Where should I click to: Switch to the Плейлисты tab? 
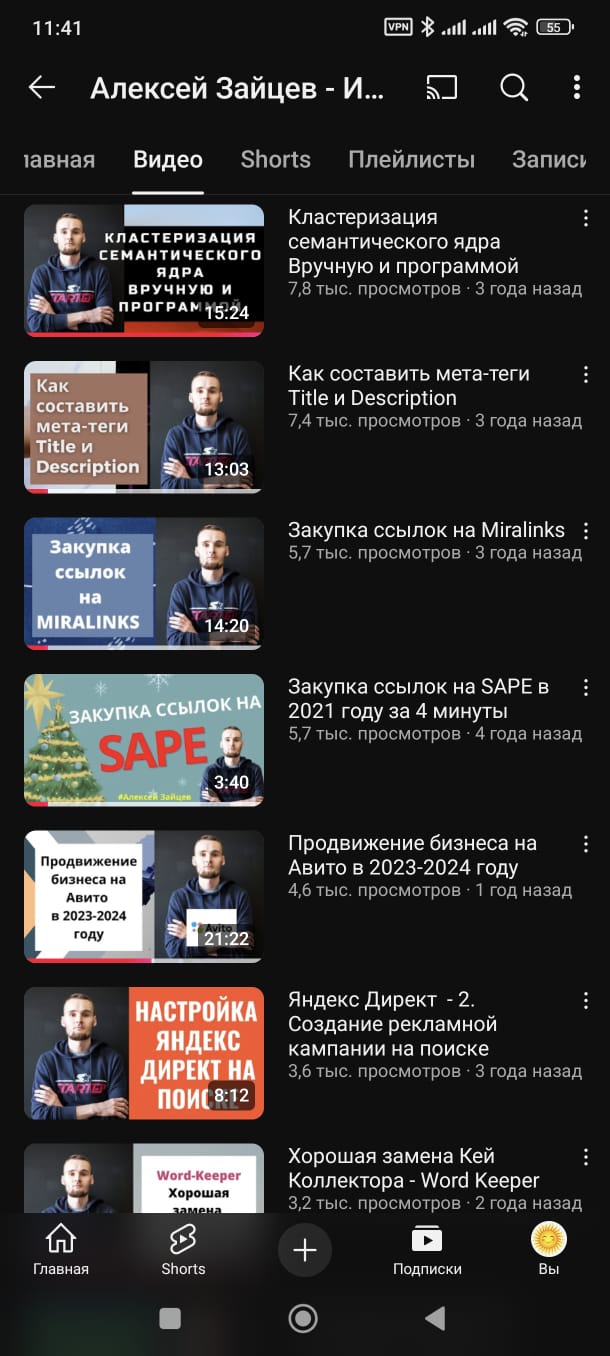[411, 160]
